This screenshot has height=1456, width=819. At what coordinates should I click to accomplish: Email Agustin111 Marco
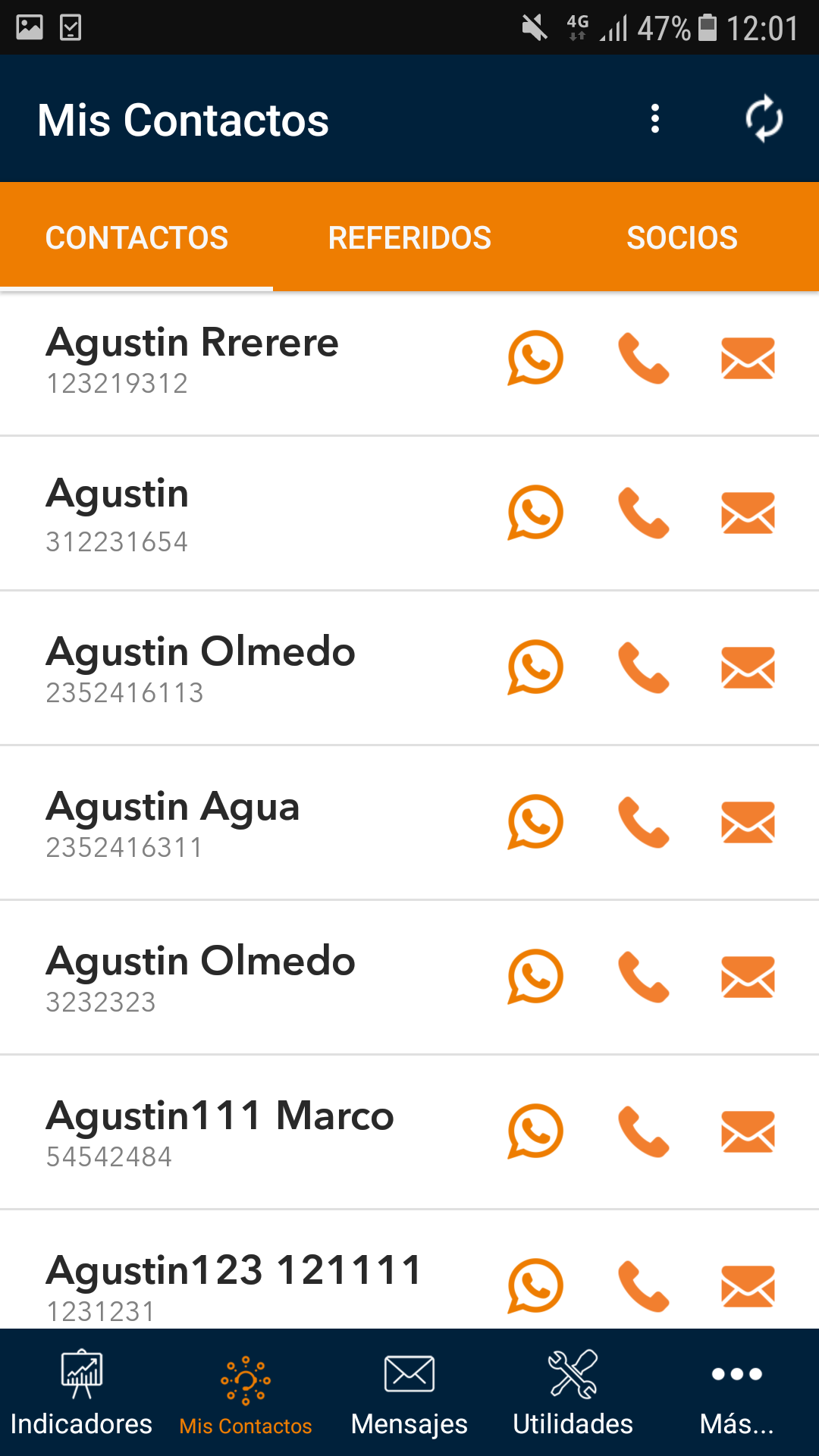coord(748,1132)
